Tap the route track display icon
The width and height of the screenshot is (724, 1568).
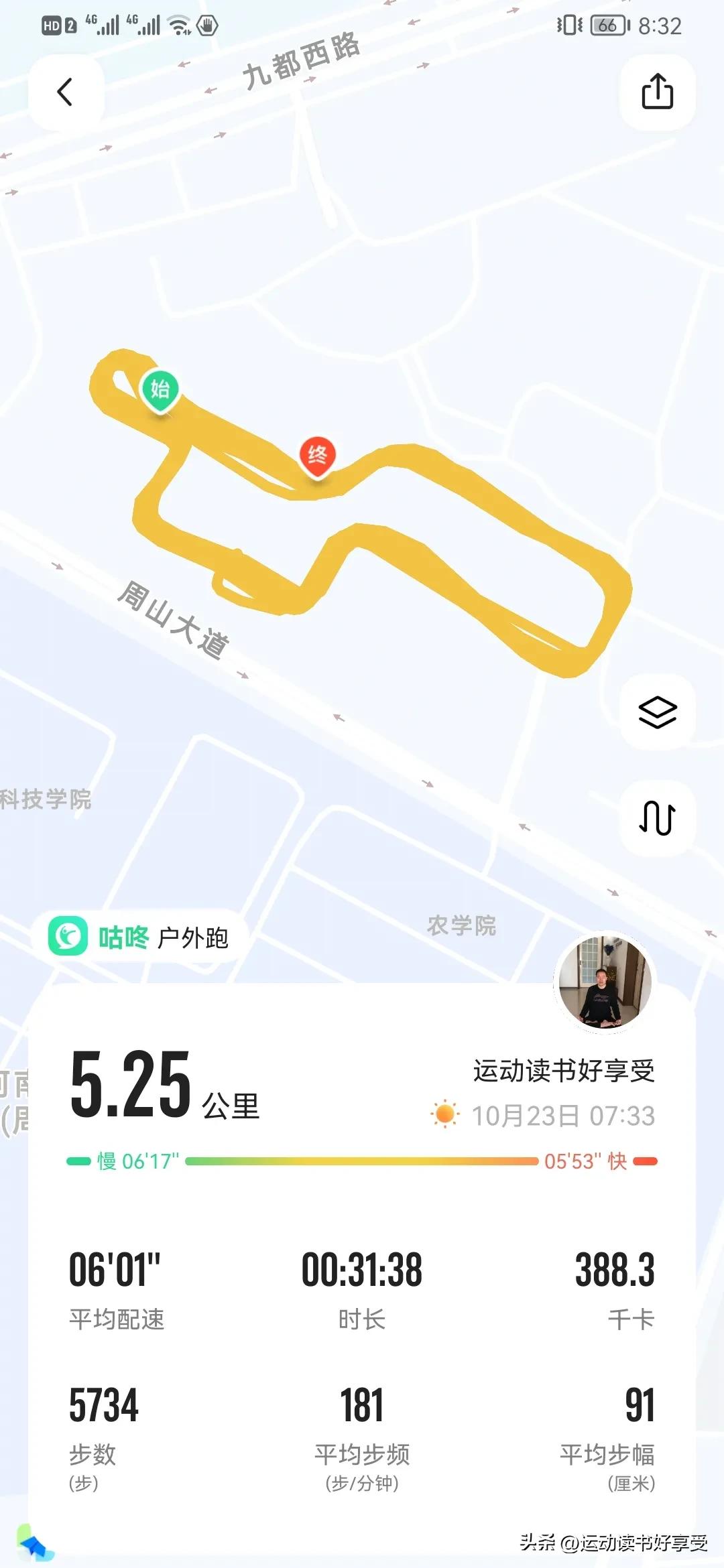tap(657, 818)
